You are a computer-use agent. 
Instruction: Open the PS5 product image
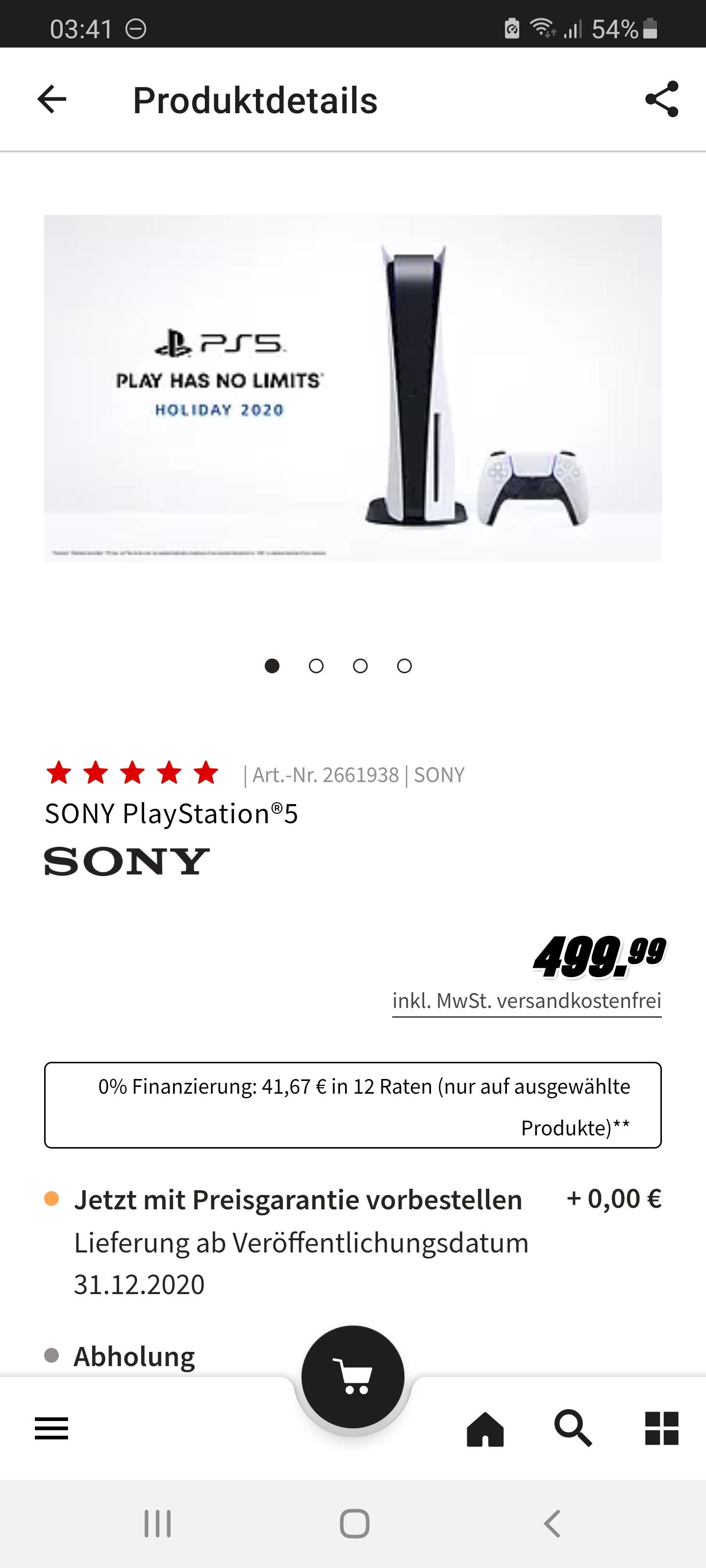(x=353, y=389)
